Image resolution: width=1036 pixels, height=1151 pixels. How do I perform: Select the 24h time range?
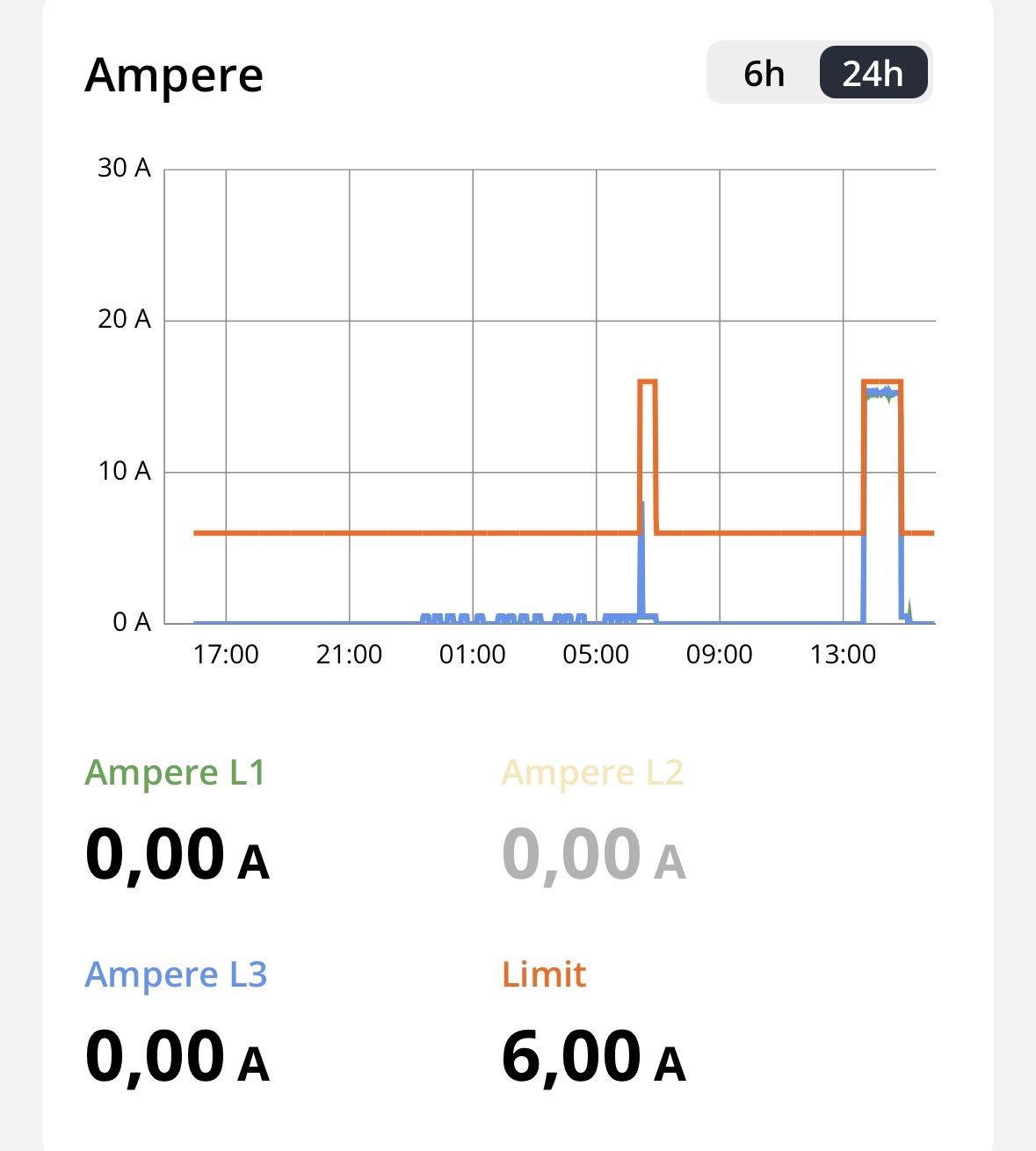[x=873, y=74]
